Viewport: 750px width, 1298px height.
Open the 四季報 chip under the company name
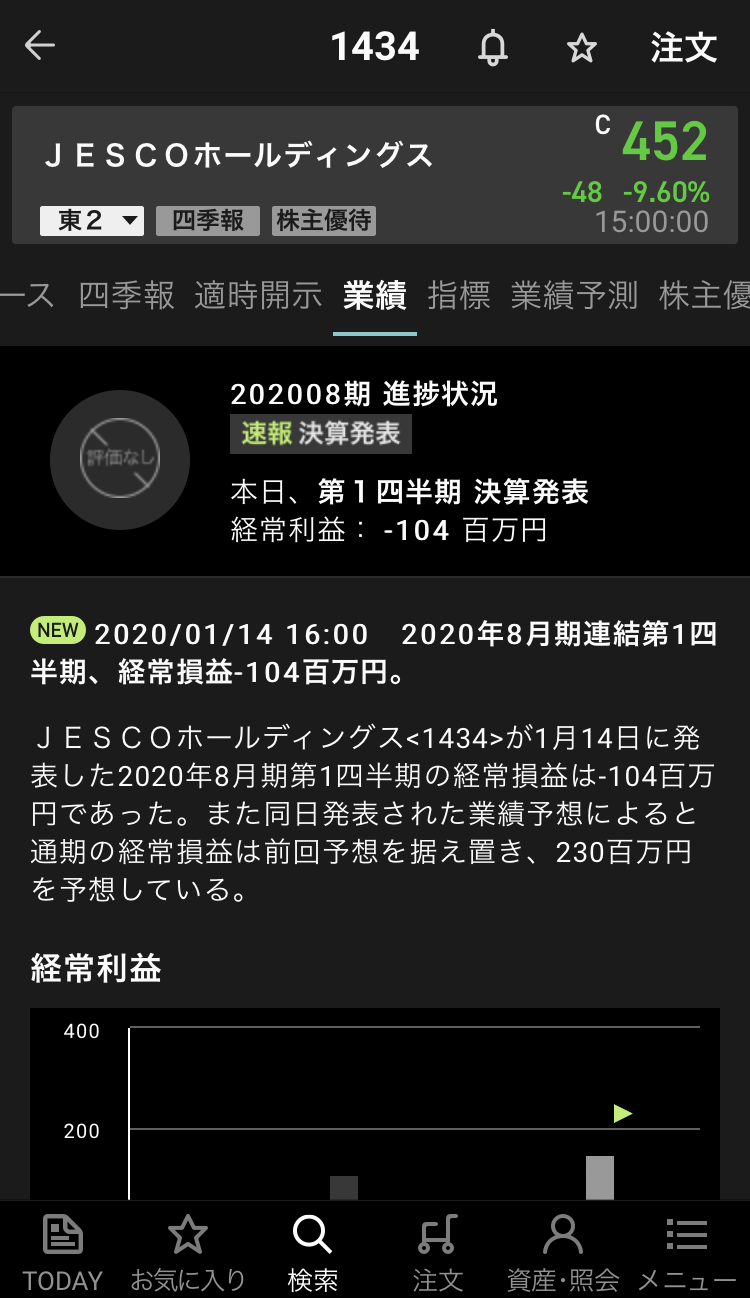(208, 220)
